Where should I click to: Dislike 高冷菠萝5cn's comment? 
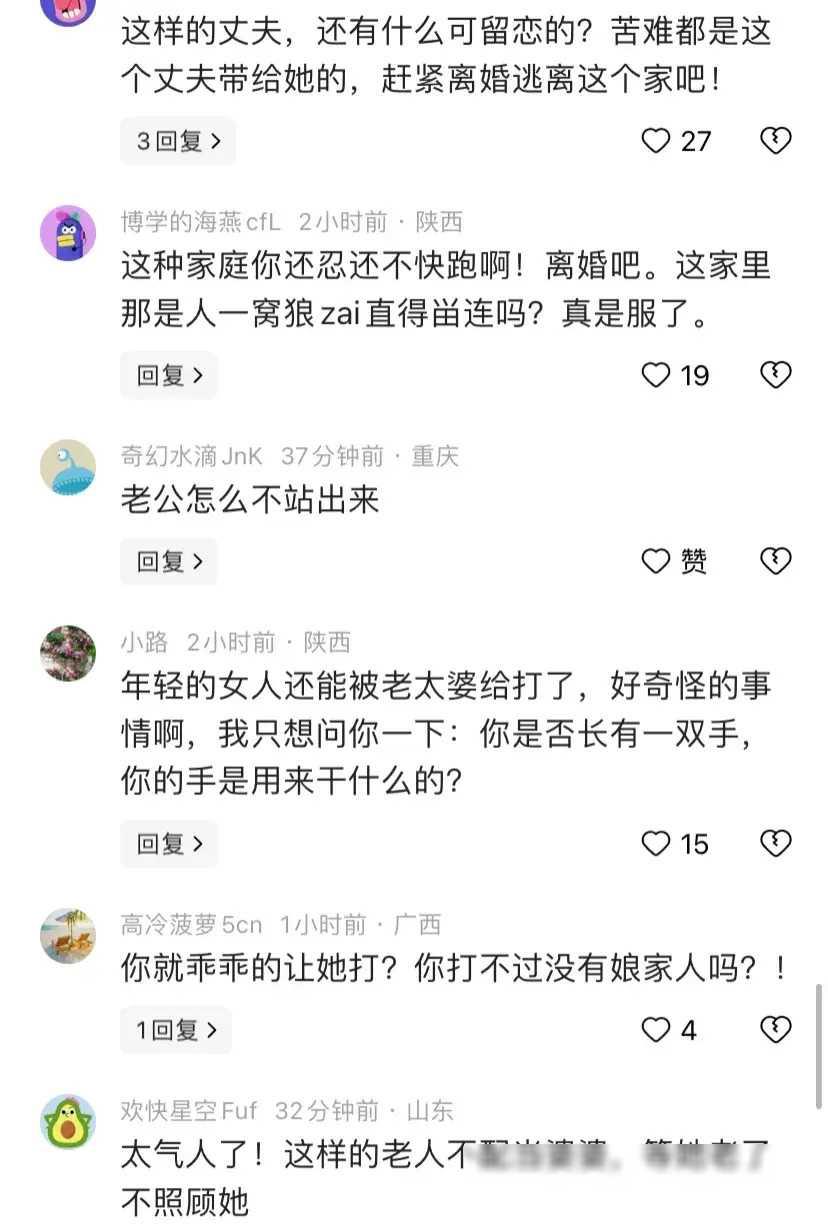[x=776, y=1030]
